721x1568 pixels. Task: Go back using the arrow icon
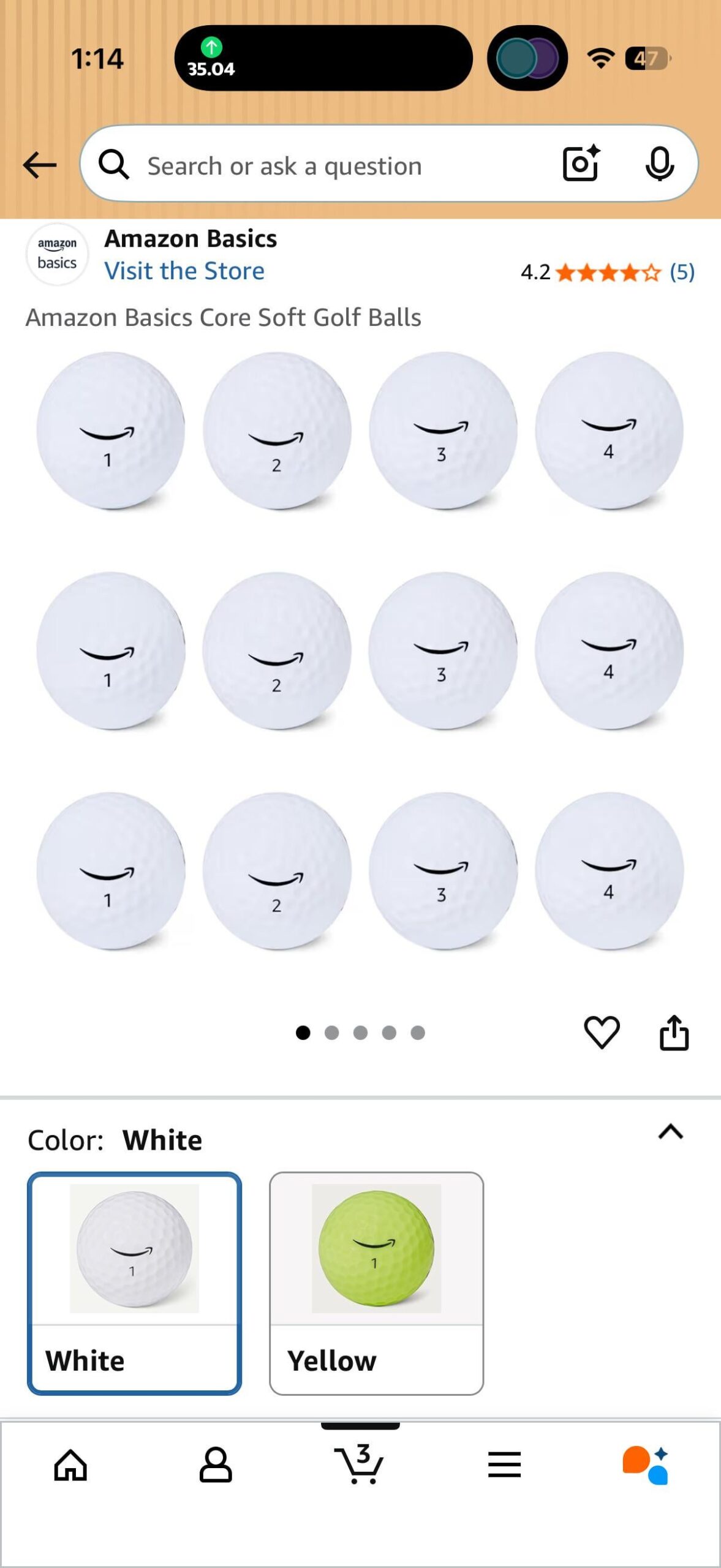(x=40, y=165)
